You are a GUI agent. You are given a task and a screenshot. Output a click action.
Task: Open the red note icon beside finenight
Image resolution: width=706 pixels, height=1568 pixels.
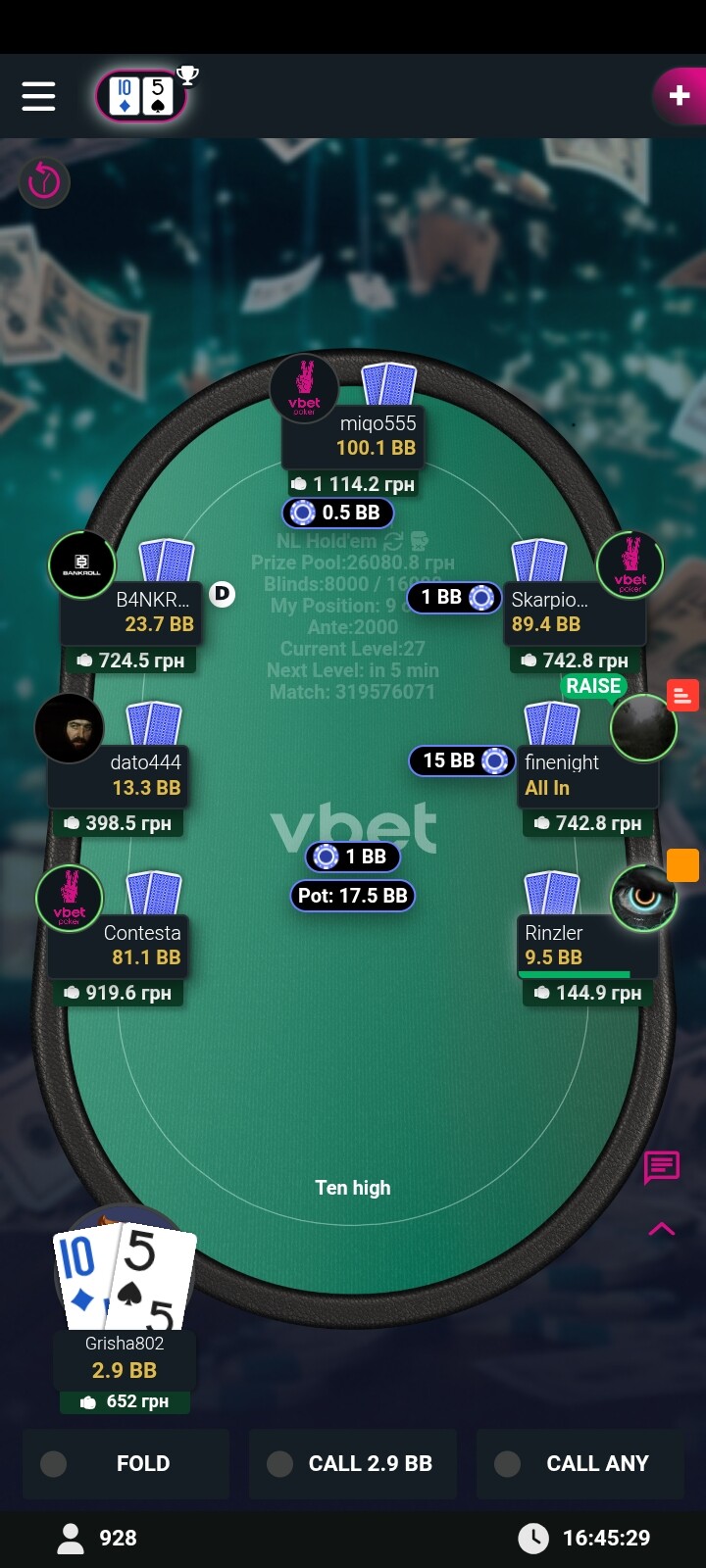(x=682, y=696)
